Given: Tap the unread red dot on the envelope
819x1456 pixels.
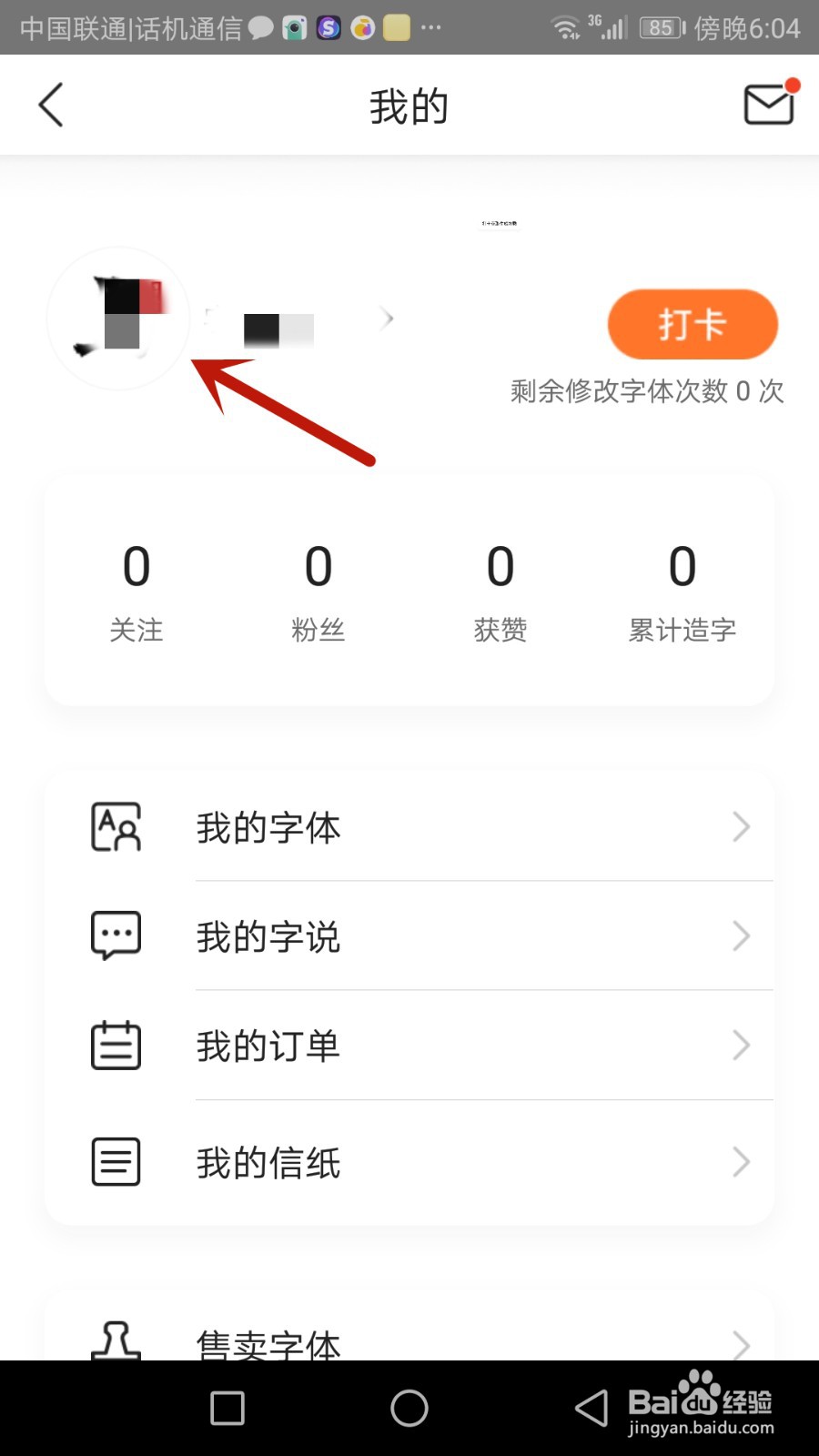Looking at the screenshot, I should click(793, 85).
